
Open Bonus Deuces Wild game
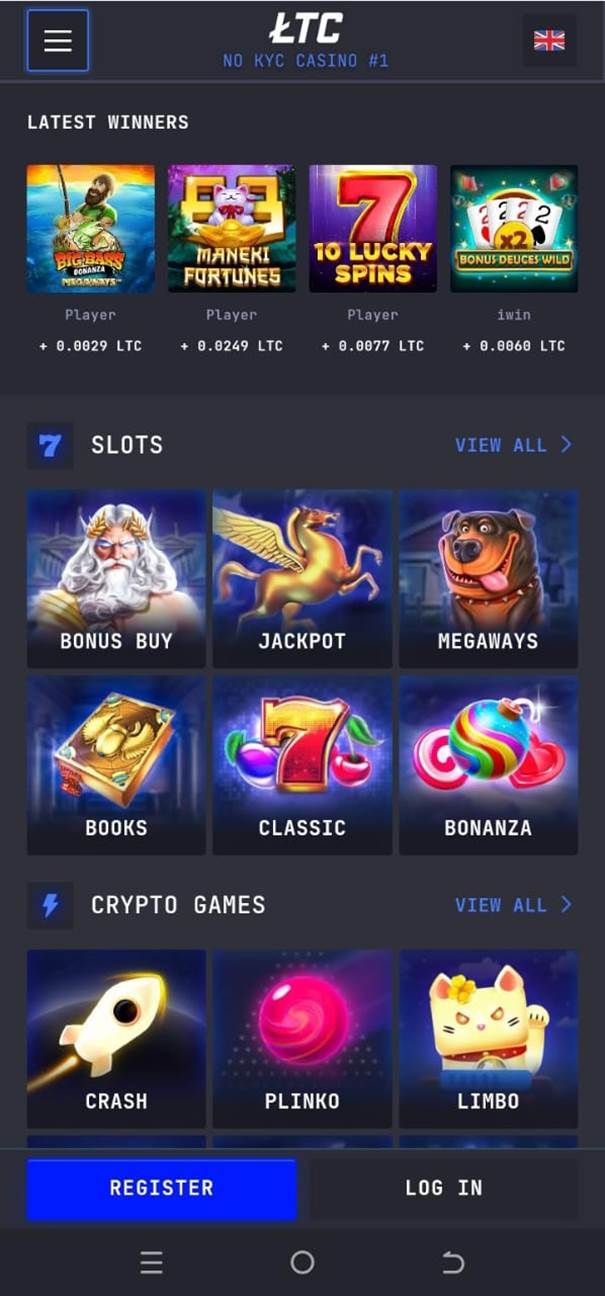point(514,229)
